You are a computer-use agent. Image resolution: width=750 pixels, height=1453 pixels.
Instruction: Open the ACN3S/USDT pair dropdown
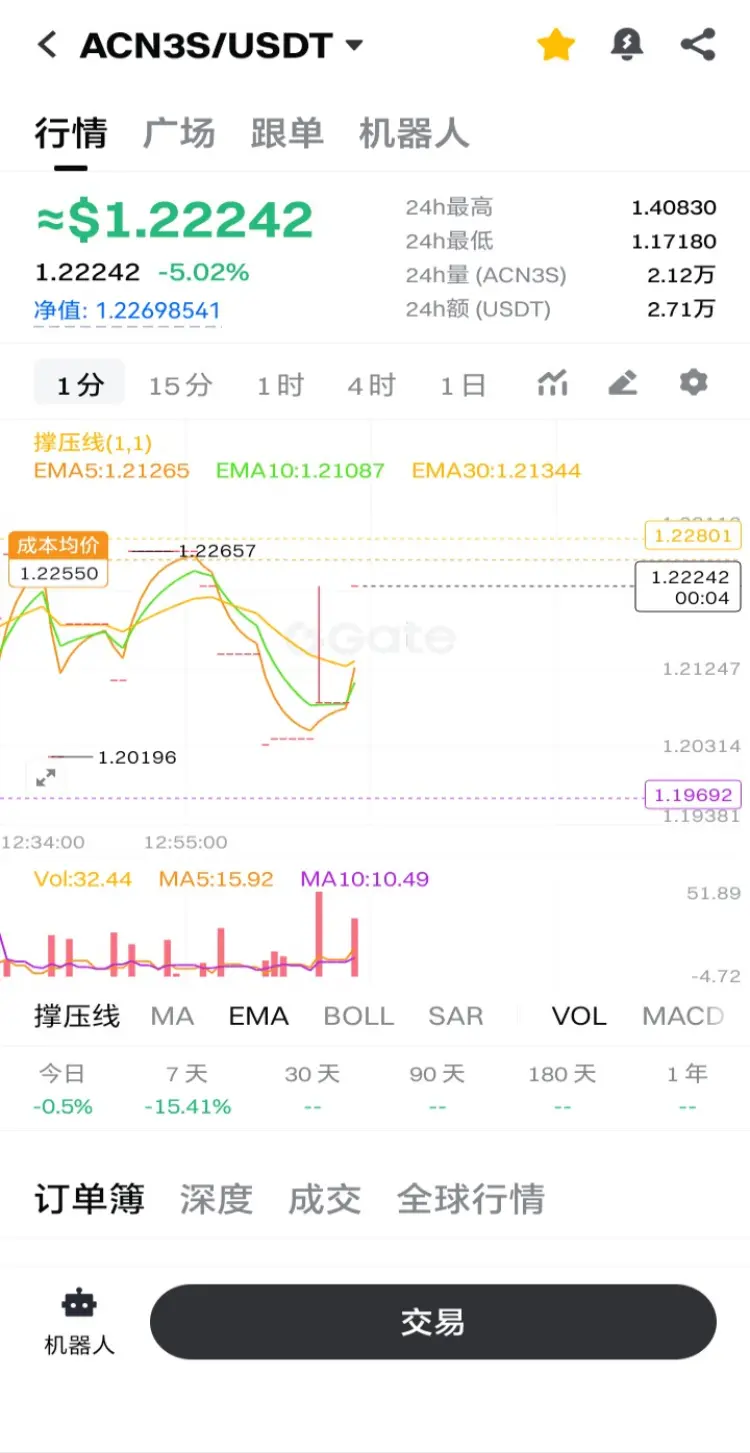[x=354, y=45]
